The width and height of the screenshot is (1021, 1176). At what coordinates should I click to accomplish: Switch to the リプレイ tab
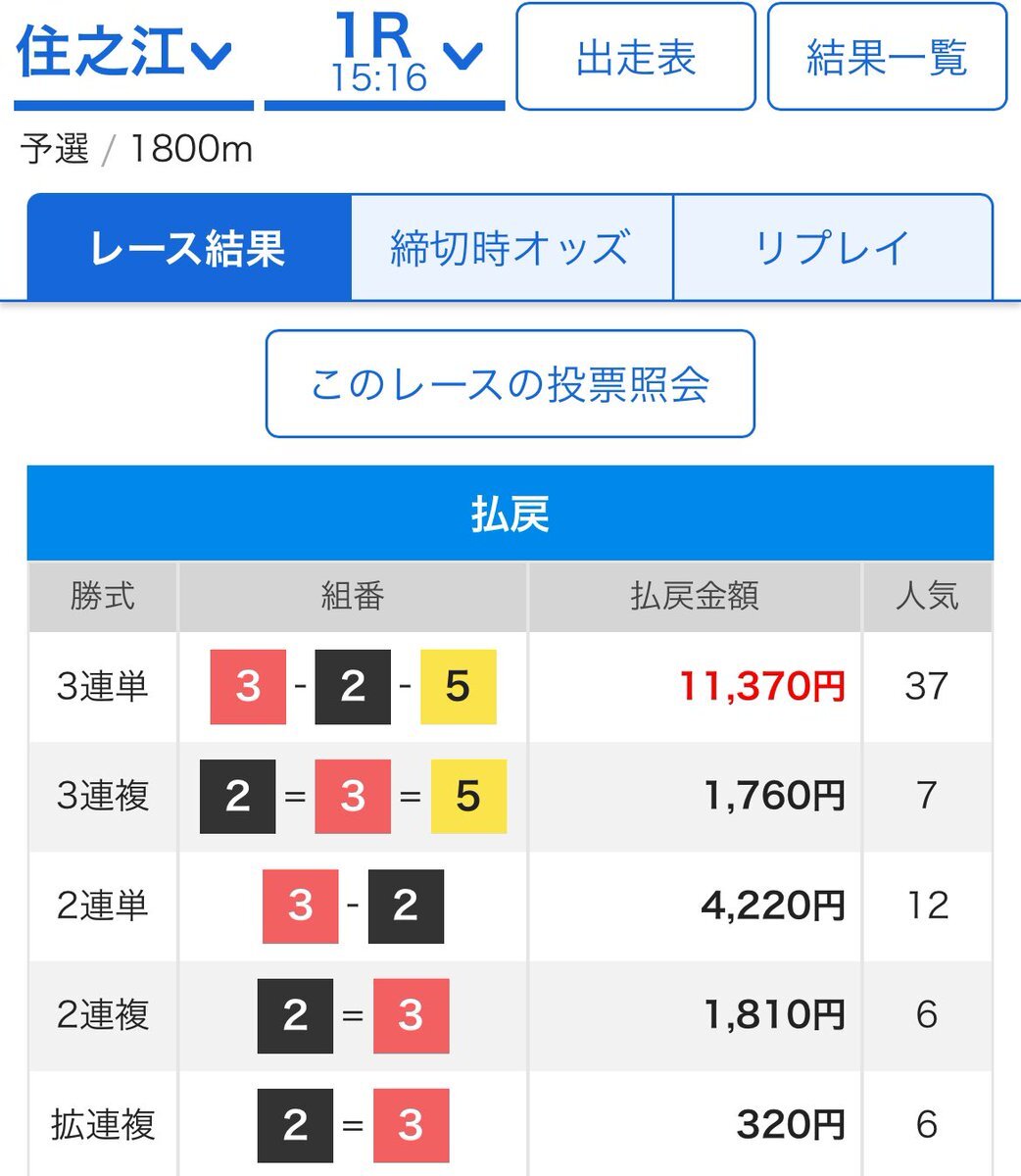pyautogui.click(x=833, y=247)
